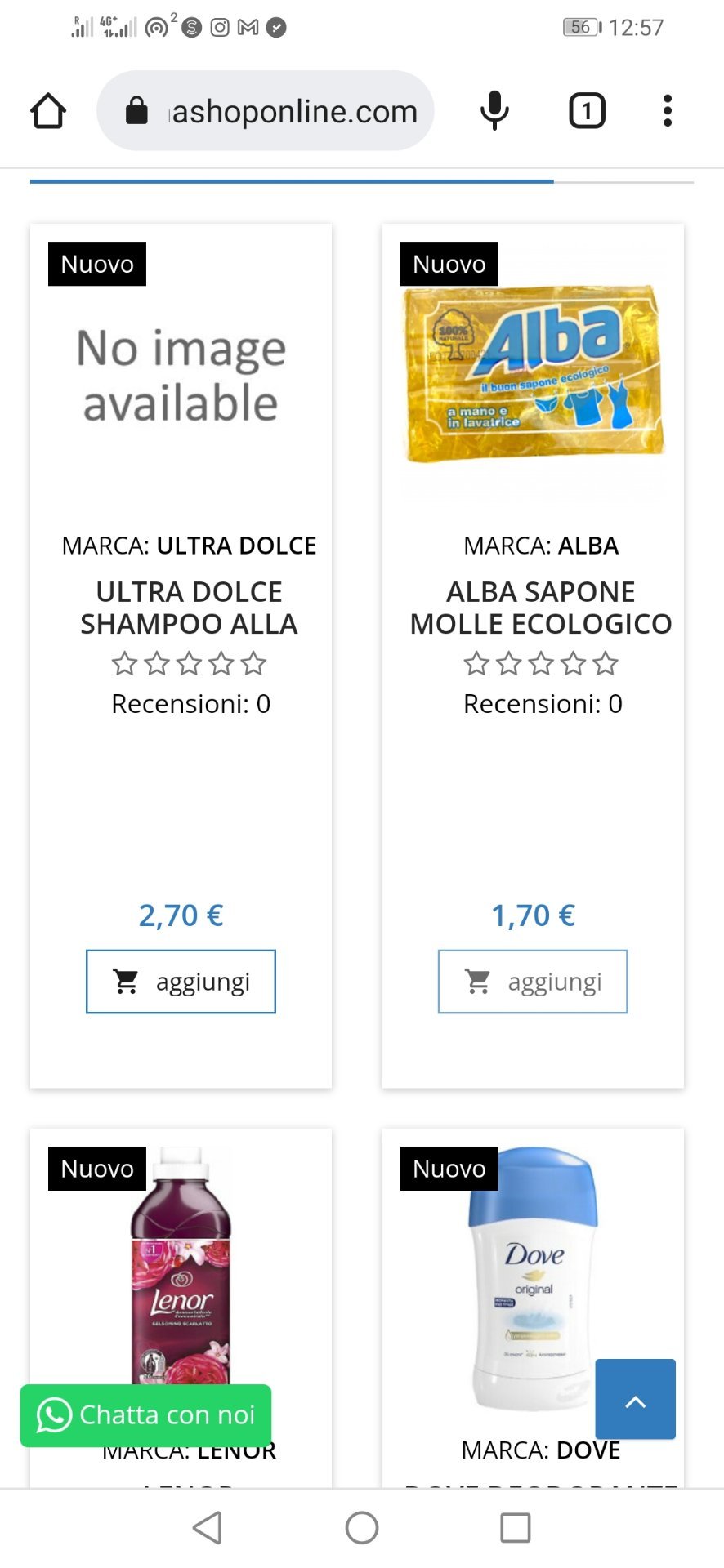The height and width of the screenshot is (1568, 724).
Task: Open the browser overflow menu
Action: [x=668, y=111]
